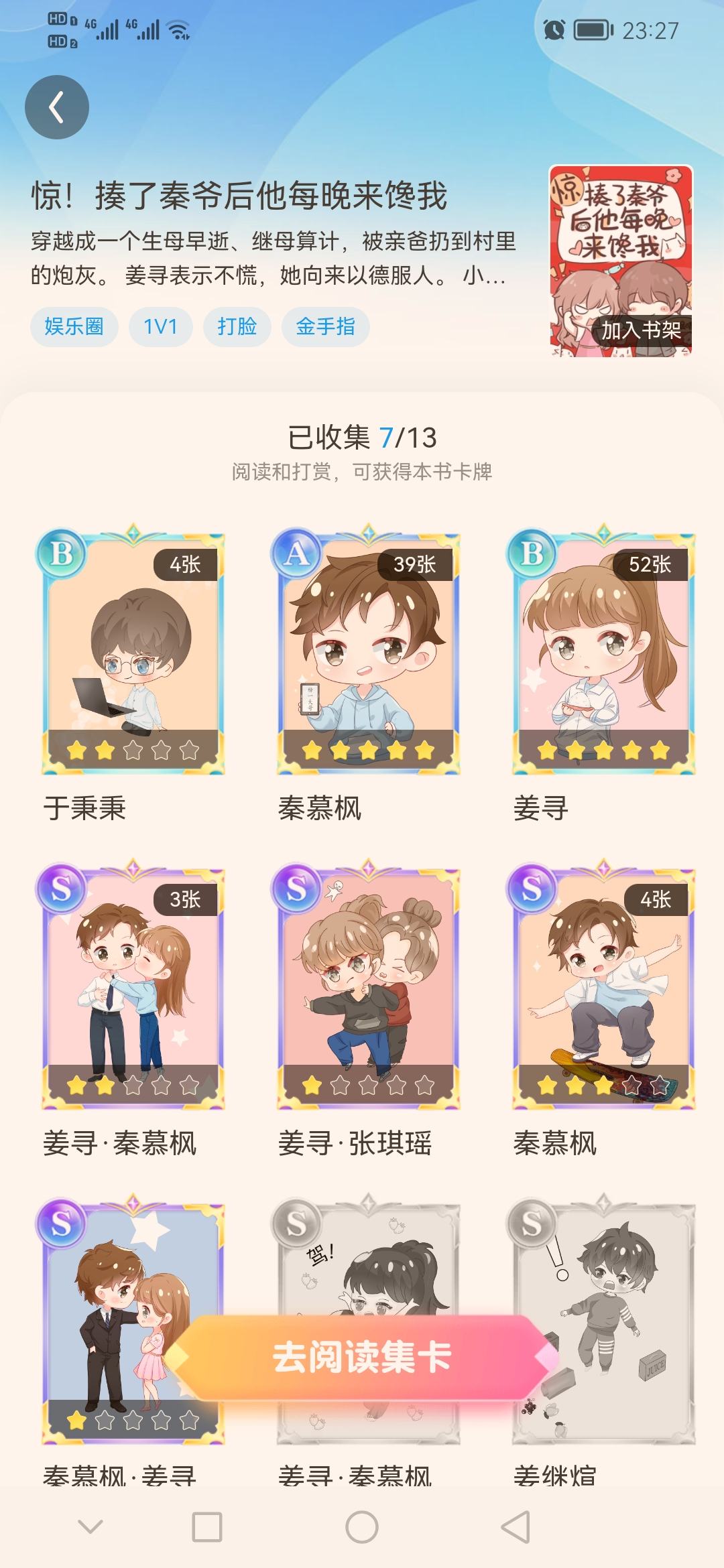Tap 加入书架 on the book cover
Image resolution: width=724 pixels, height=1568 pixels.
point(640,330)
